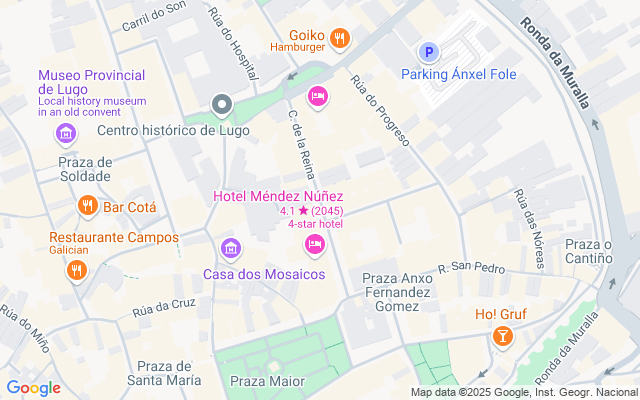Tap the hotel pin near Rúa do Hospital
Screen dimensions: 640x400
[x=317, y=97]
